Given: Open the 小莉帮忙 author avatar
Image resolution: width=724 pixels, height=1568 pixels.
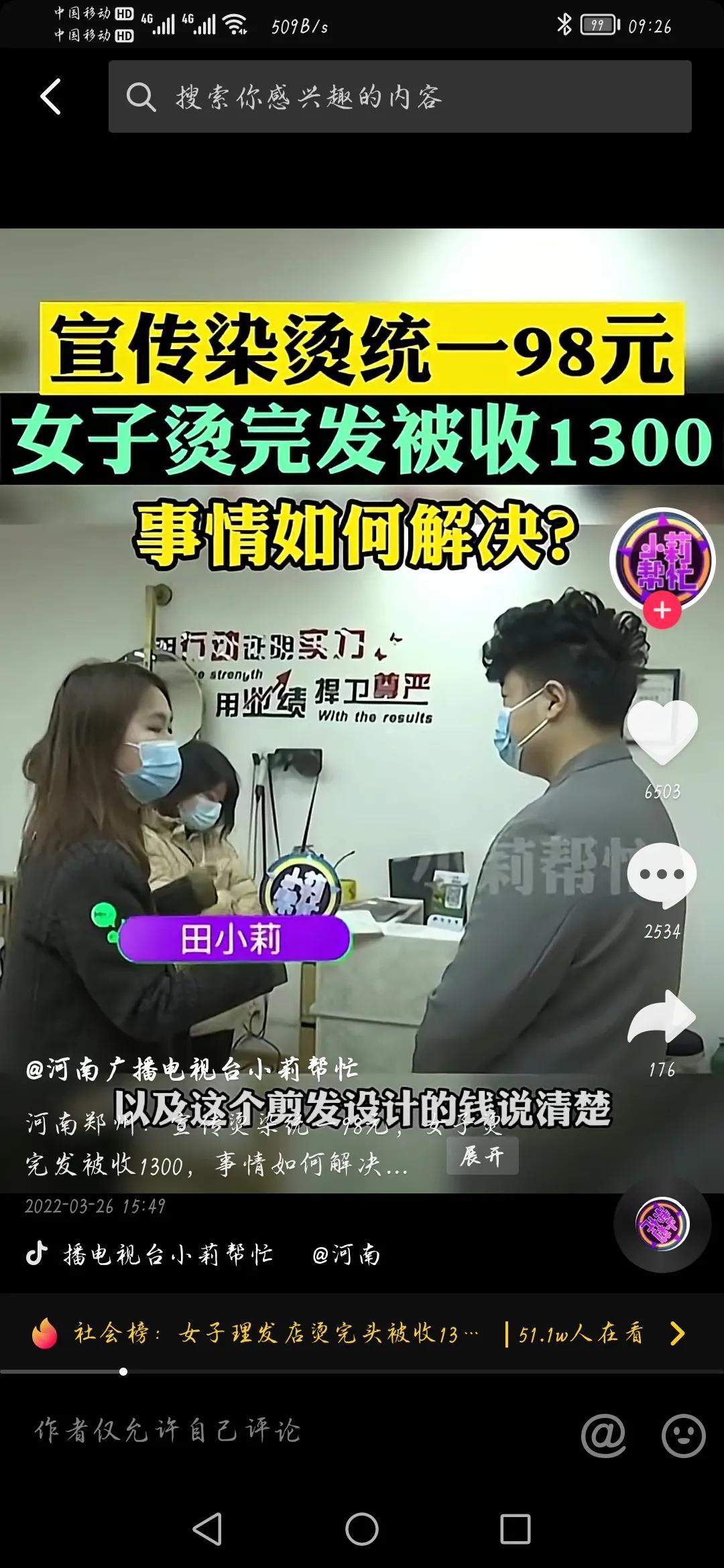Looking at the screenshot, I should point(662,560).
